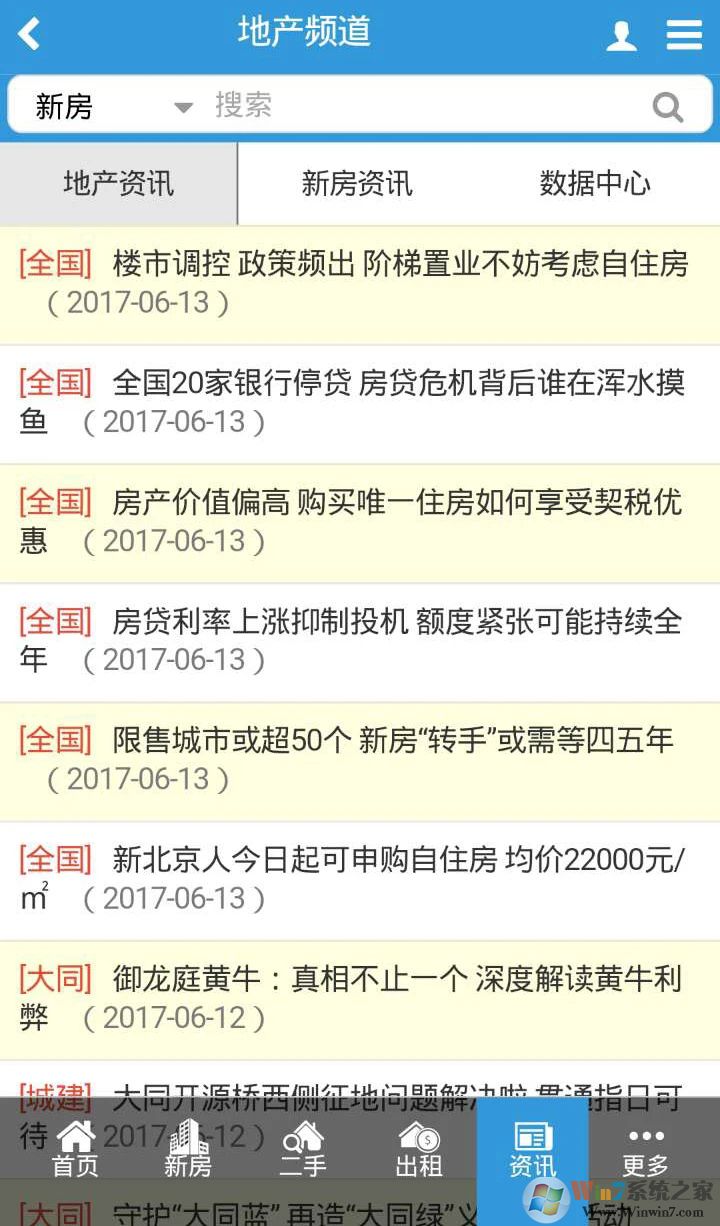This screenshot has height=1226, width=720.
Task: Open the 出租 rental money icon
Action: [x=419, y=1145]
